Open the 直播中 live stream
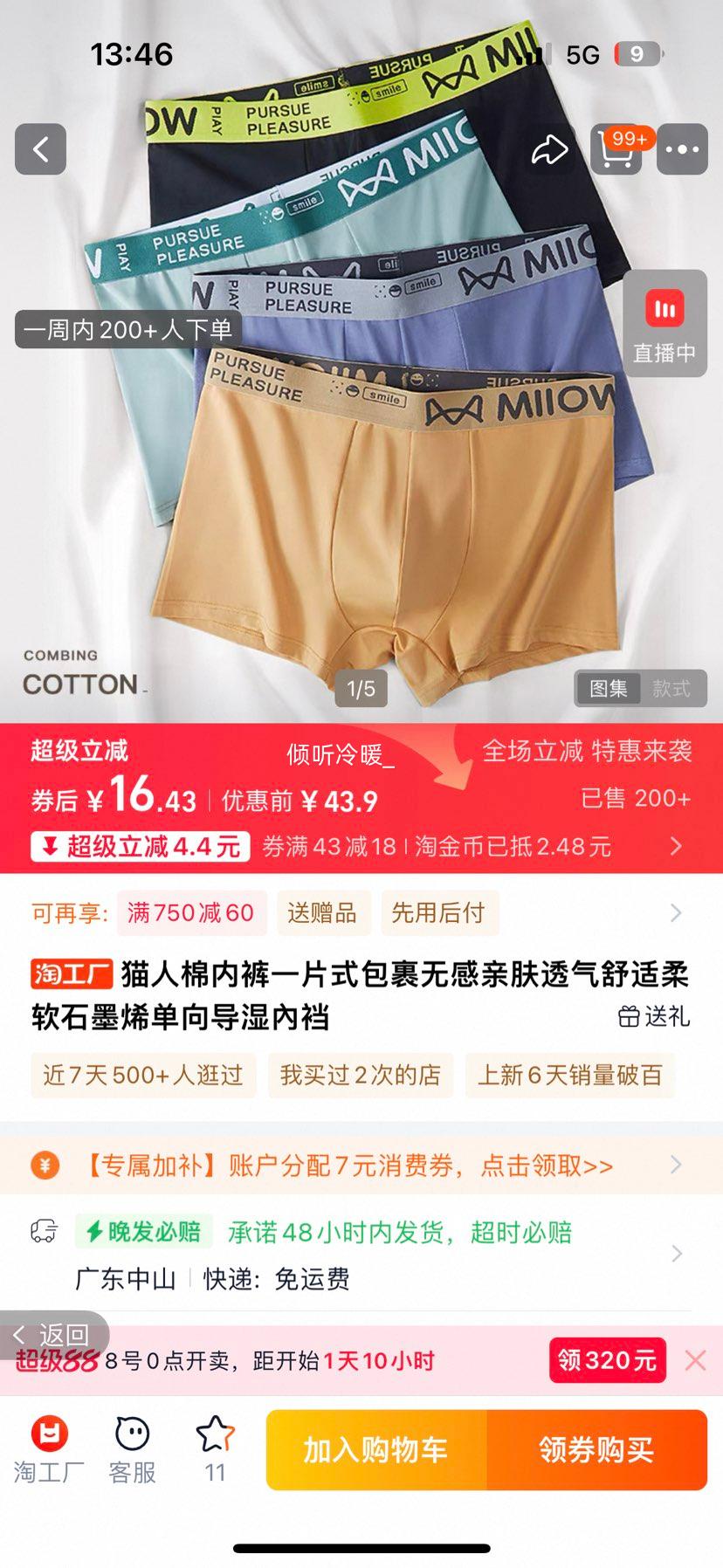The height and width of the screenshot is (1568, 723). pos(664,324)
